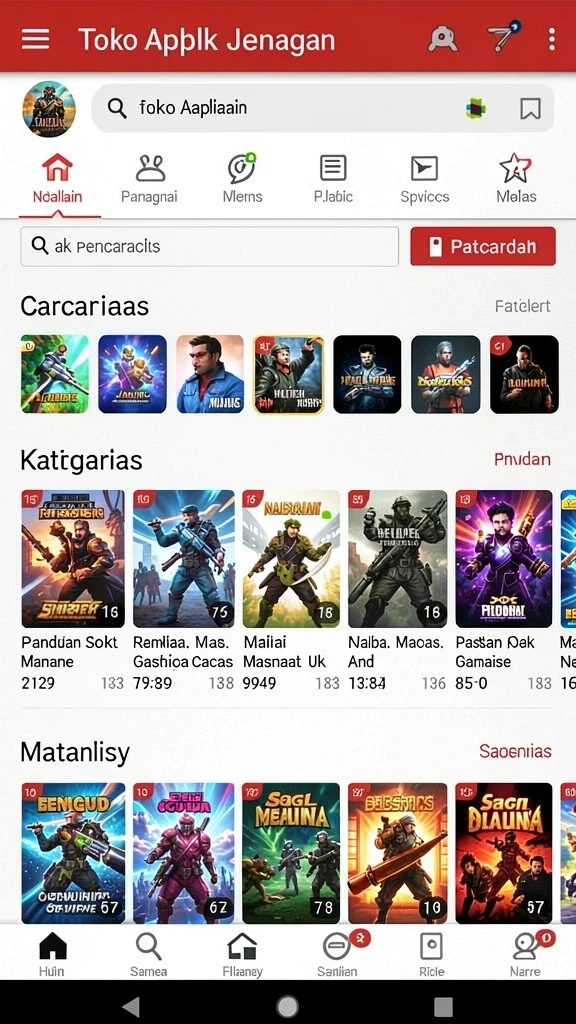Open the hamburger drawer menu
Screen dimensions: 576x1024
(x=35, y=40)
